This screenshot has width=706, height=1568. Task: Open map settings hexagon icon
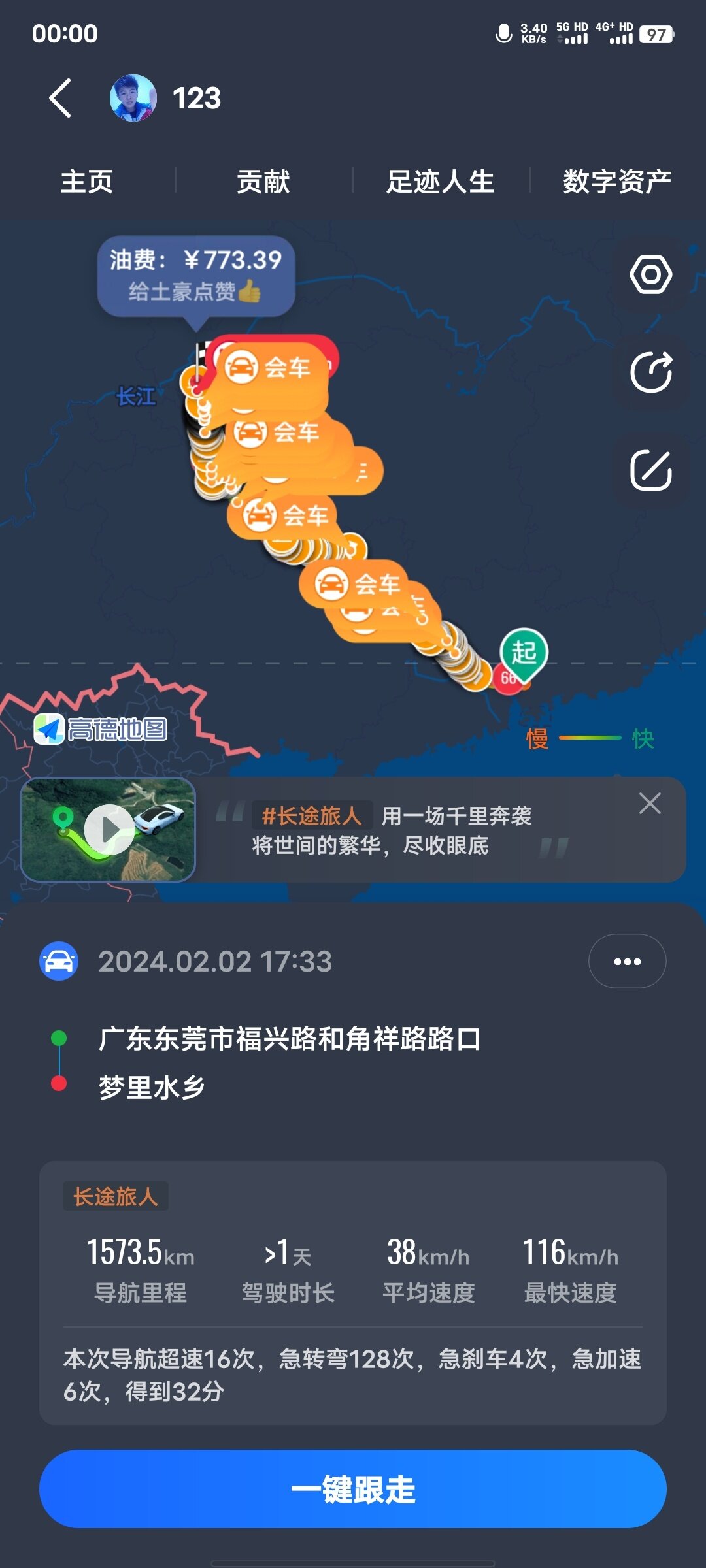[650, 274]
